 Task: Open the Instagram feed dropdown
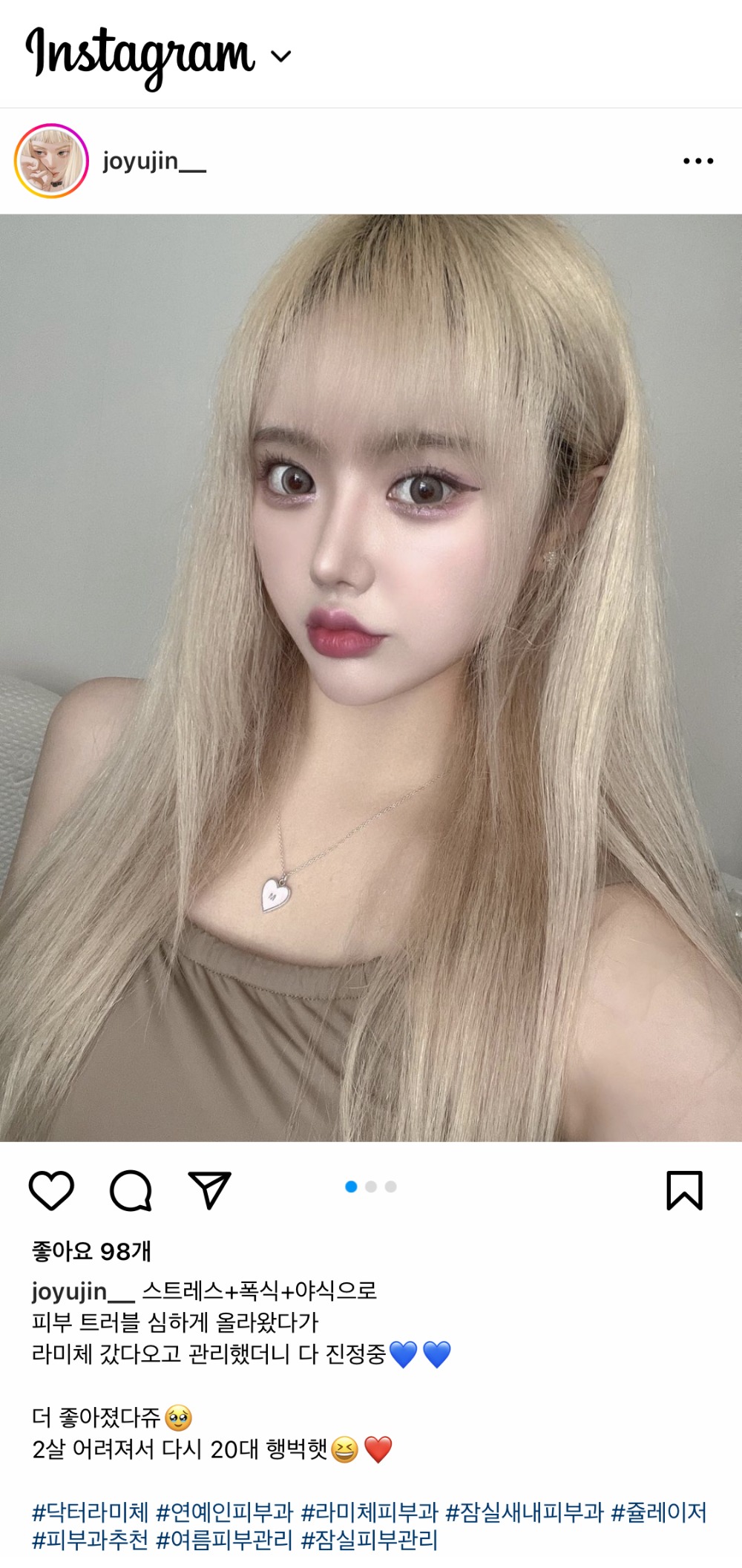[x=280, y=56]
